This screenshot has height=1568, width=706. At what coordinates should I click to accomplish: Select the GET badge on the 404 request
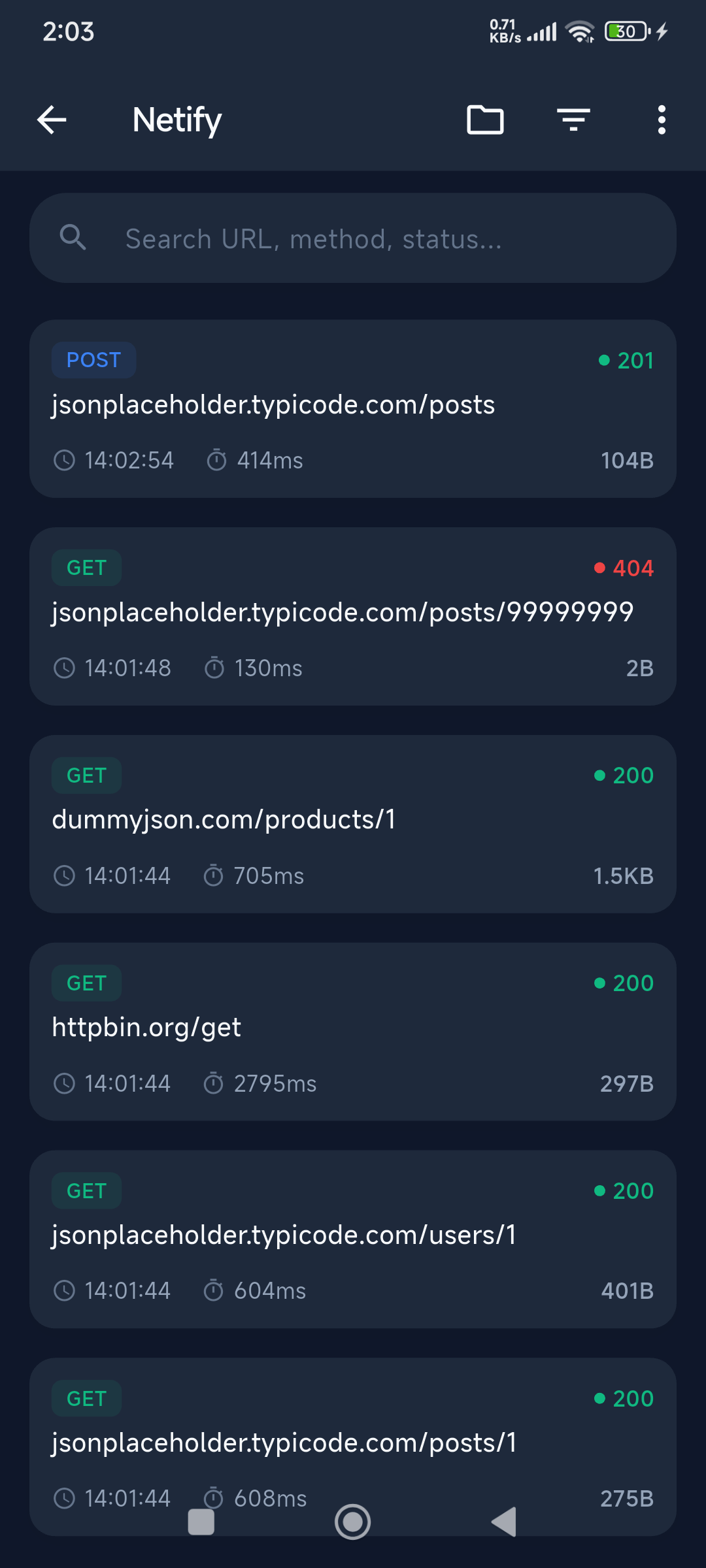pyautogui.click(x=86, y=567)
